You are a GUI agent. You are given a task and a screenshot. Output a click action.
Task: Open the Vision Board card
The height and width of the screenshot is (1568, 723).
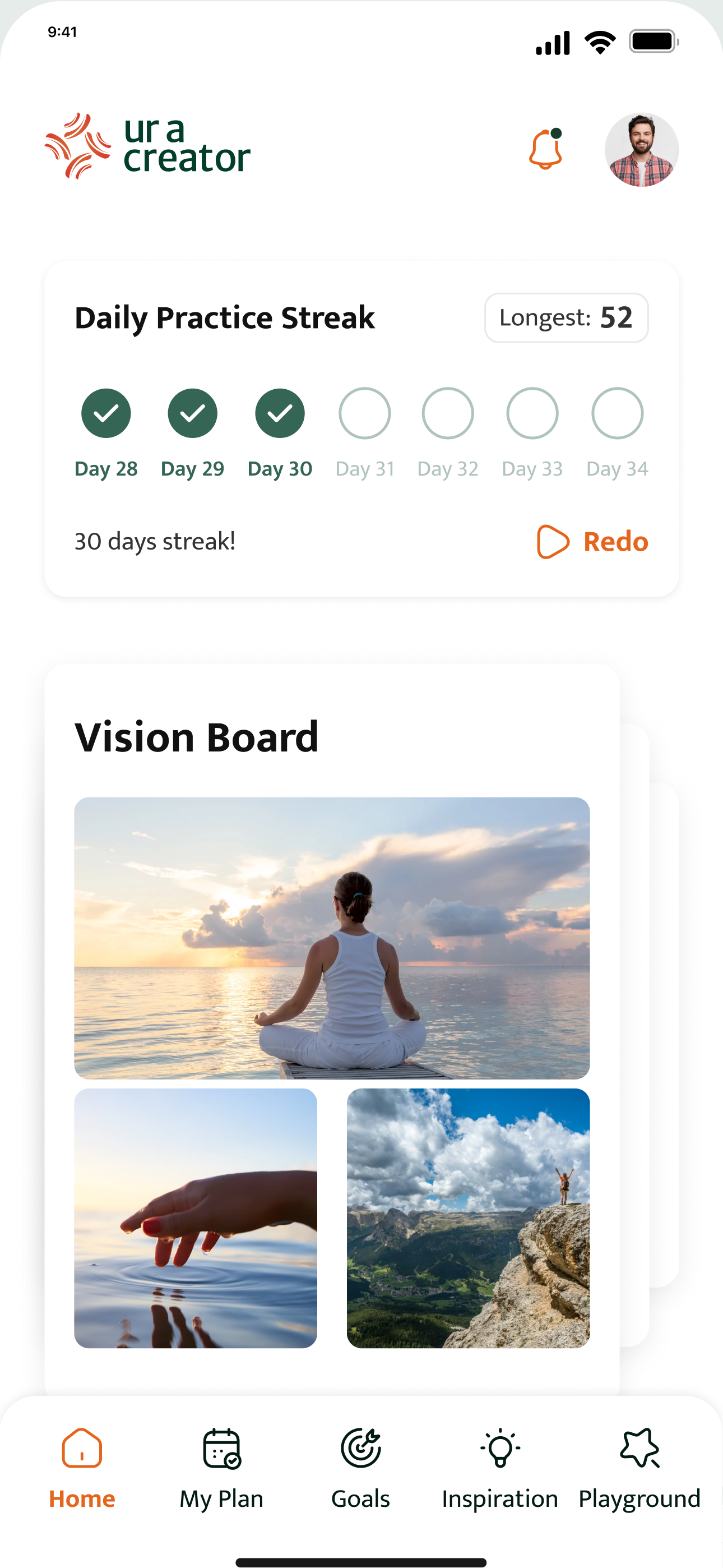tap(197, 737)
